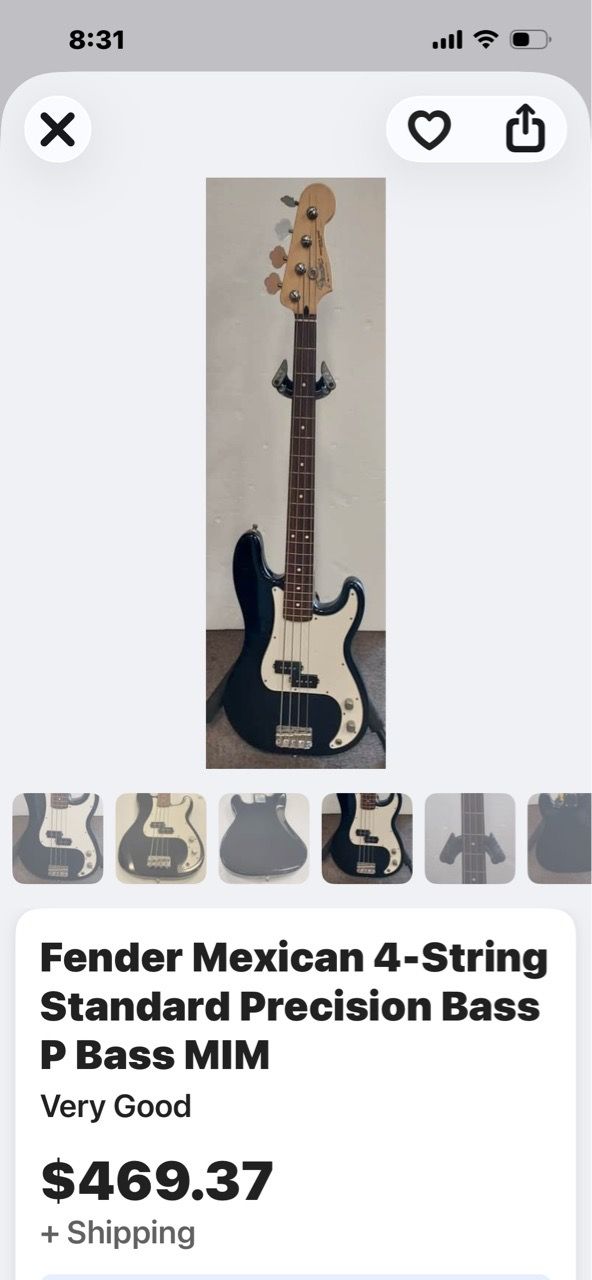This screenshot has width=592, height=1280.
Task: Close the listing with the X button
Action: pos(58,129)
